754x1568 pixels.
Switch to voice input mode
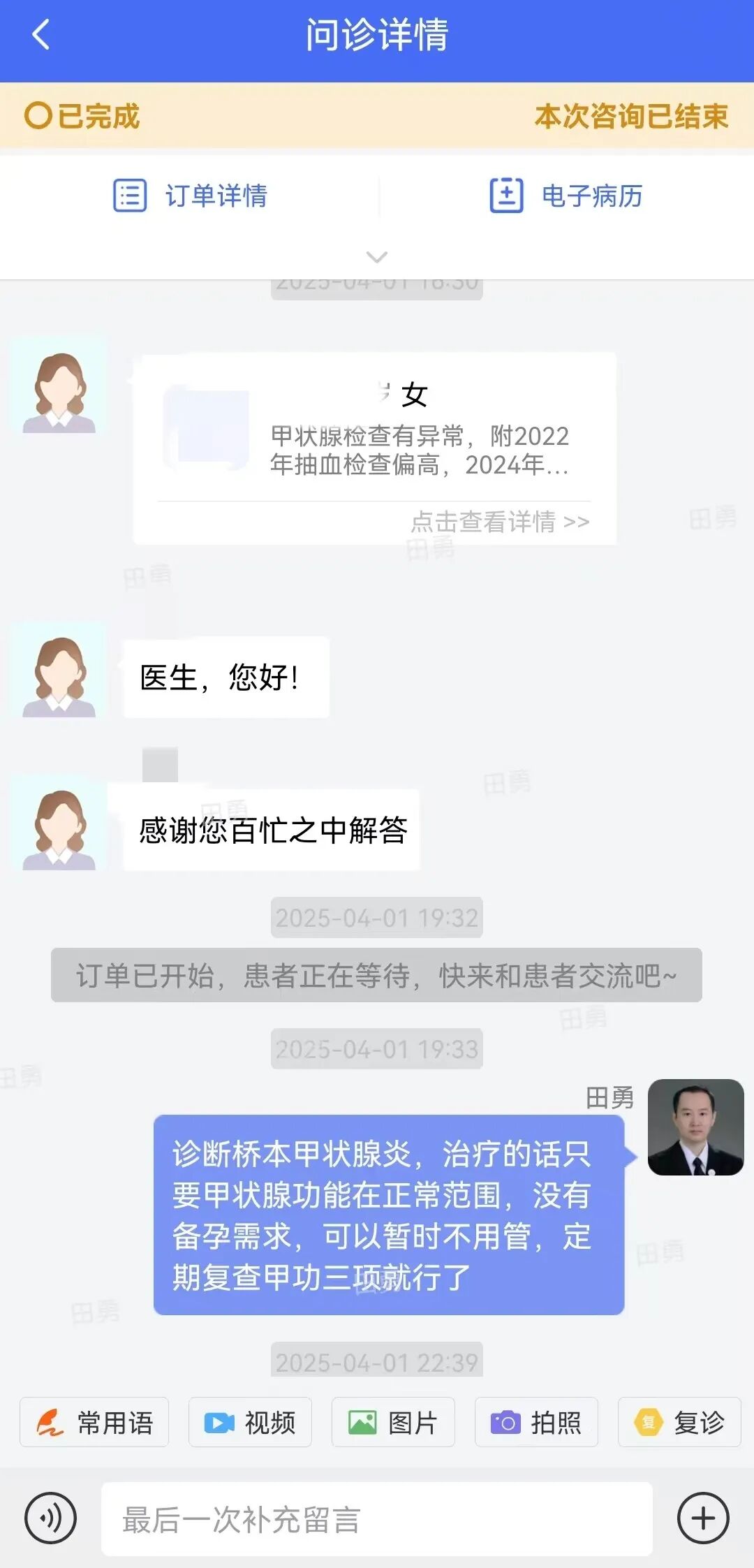tap(50, 1518)
